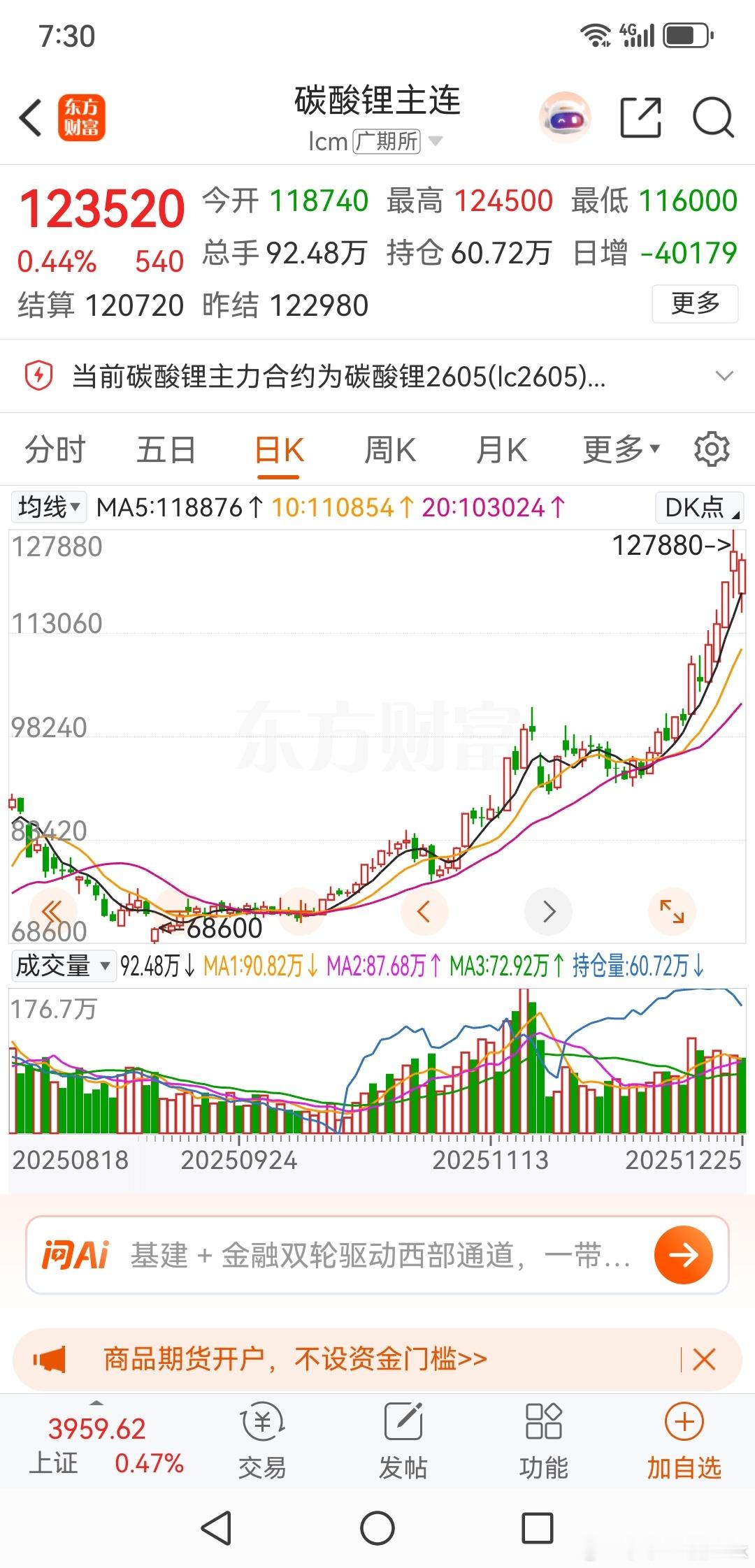
Task: Tap the back arrow to leave quote page
Action: pos(29,119)
